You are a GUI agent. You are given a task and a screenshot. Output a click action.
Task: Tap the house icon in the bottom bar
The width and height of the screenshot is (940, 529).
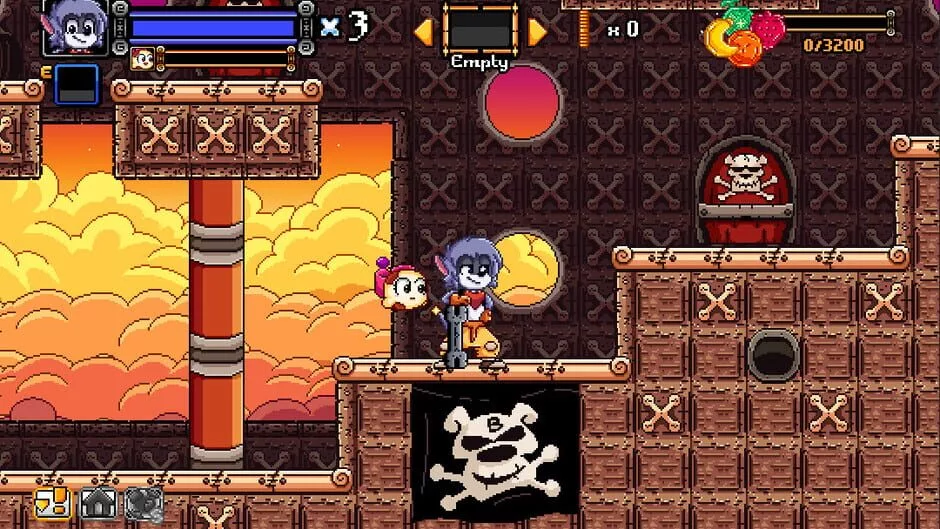[x=98, y=503]
